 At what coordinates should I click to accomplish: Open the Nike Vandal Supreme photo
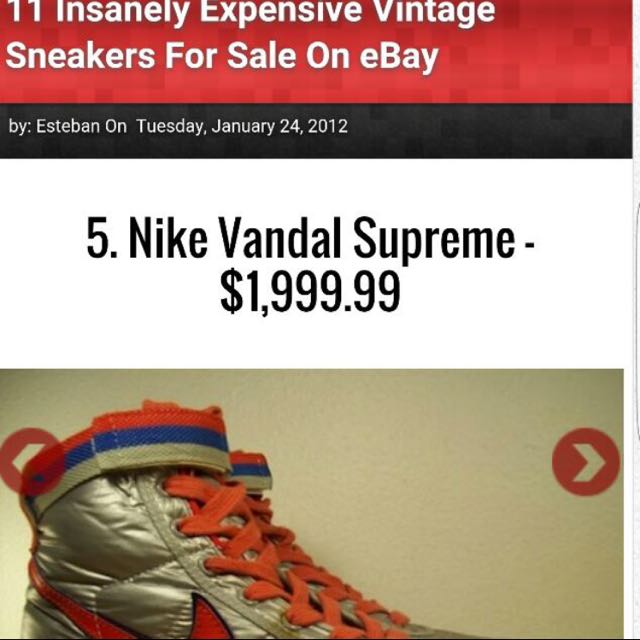point(310,520)
